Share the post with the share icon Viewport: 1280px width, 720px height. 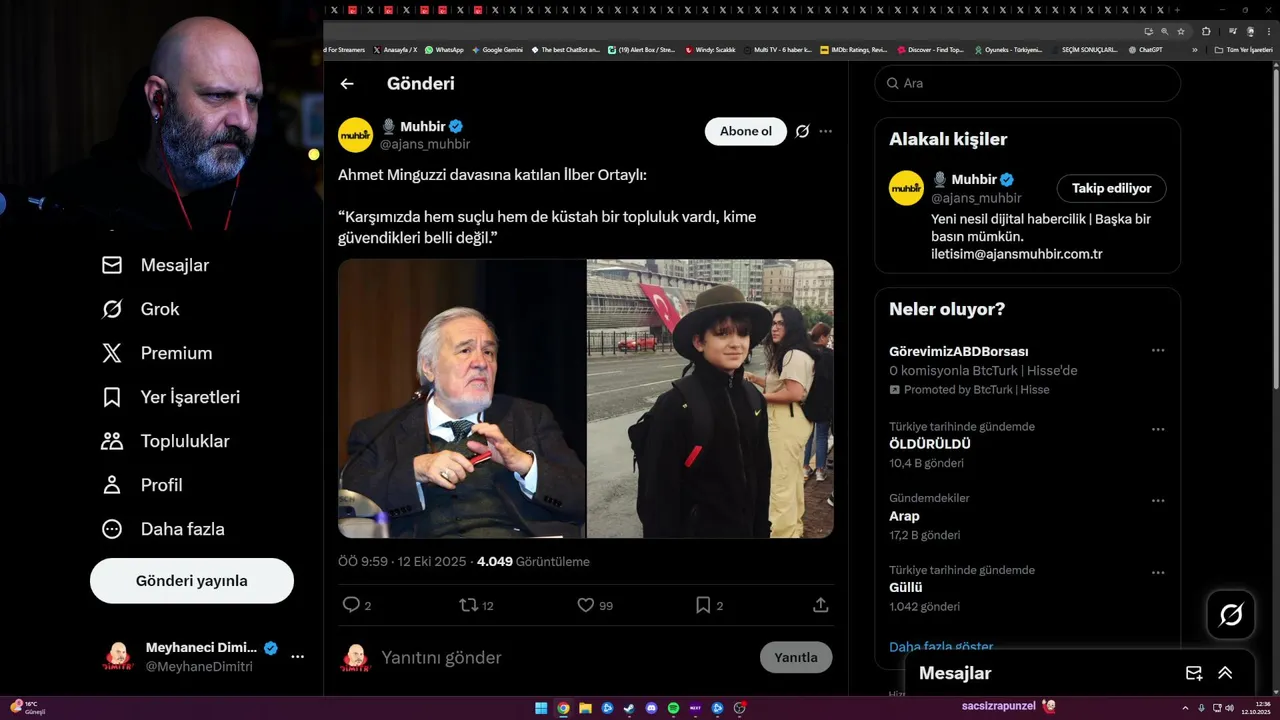coord(820,605)
